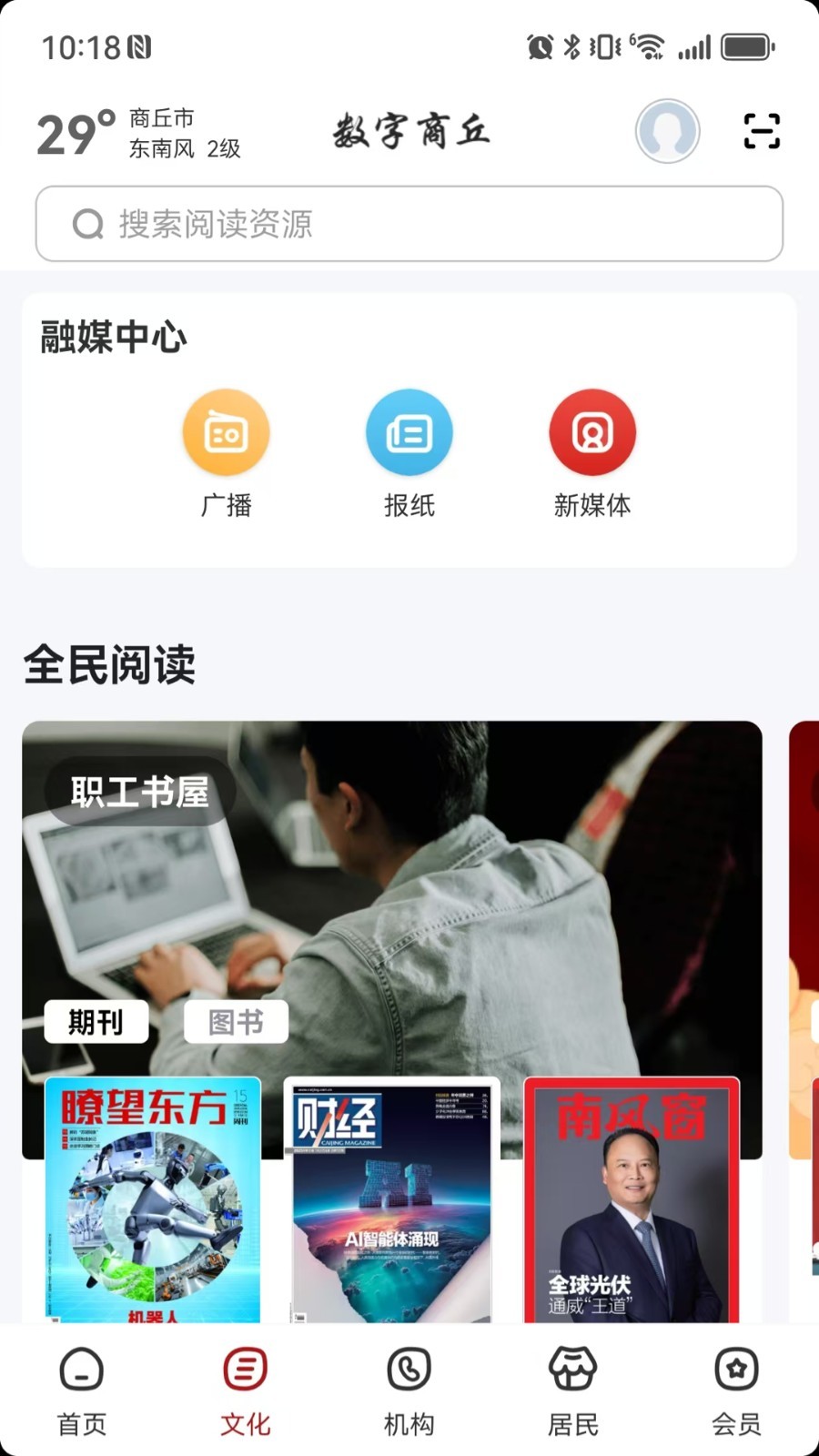
Task: Tap the QR code scan icon
Action: click(761, 131)
